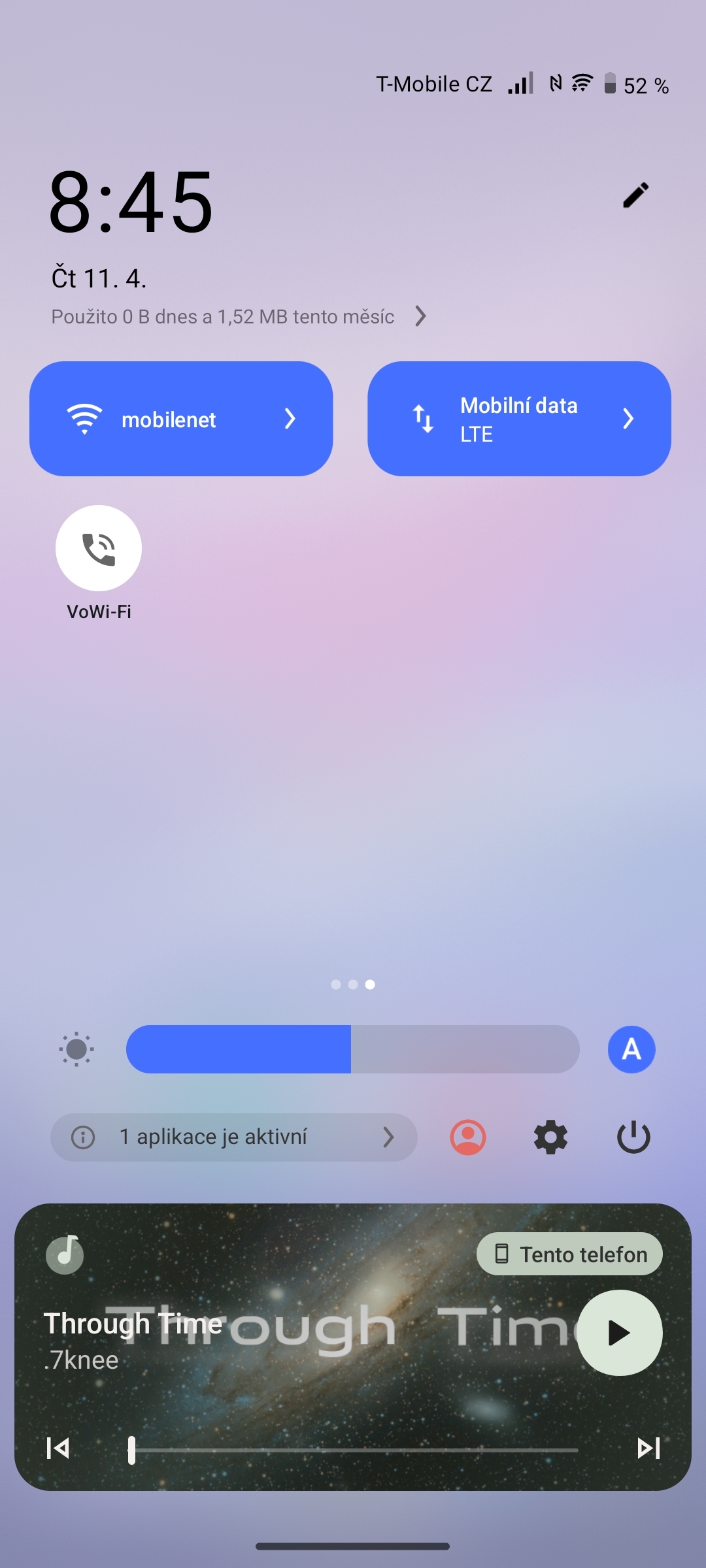The image size is (706, 1568).
Task: Expand Mobilní data details via chevron
Action: 628,419
